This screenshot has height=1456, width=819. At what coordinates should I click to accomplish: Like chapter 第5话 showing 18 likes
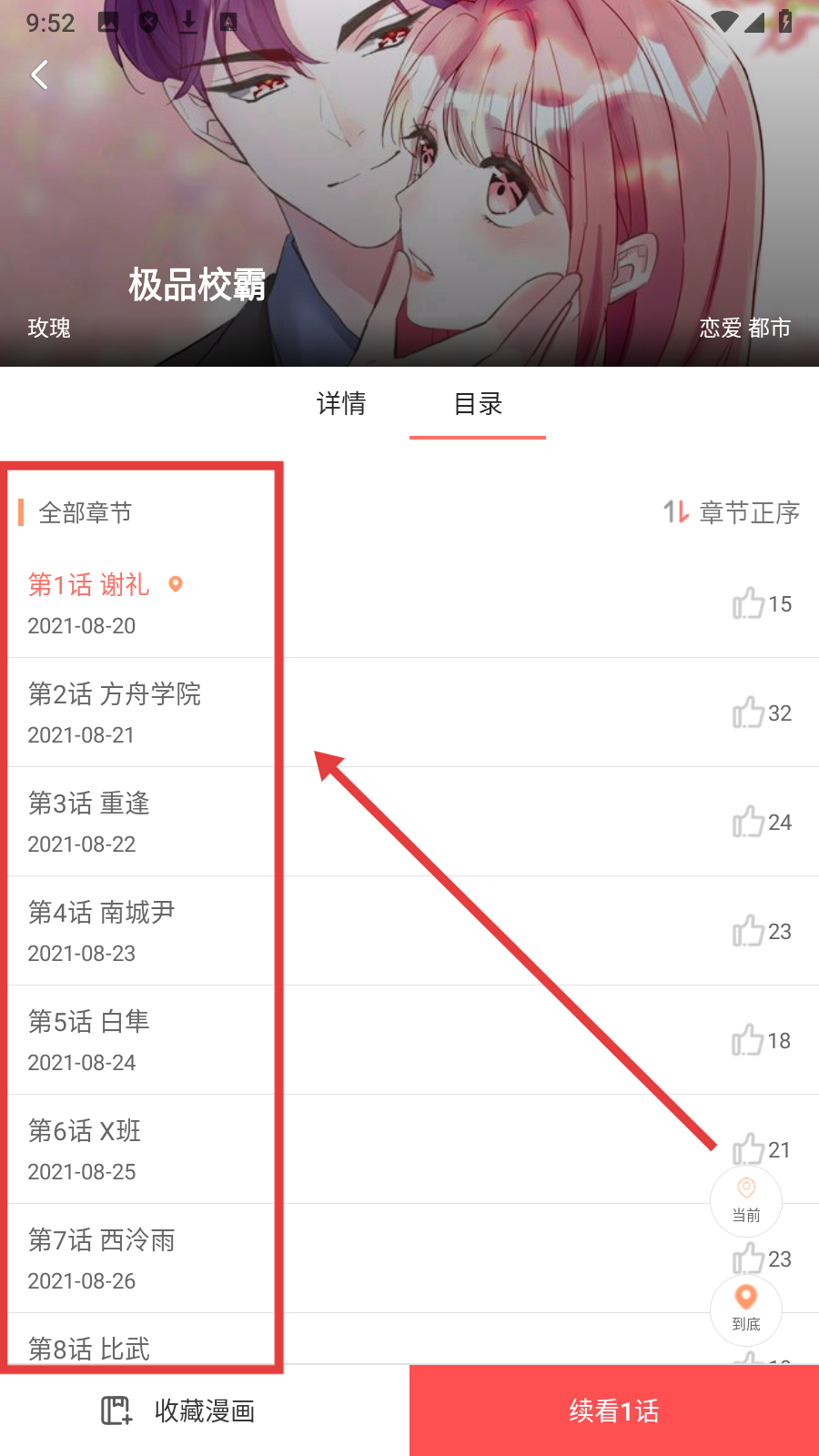tap(762, 1040)
